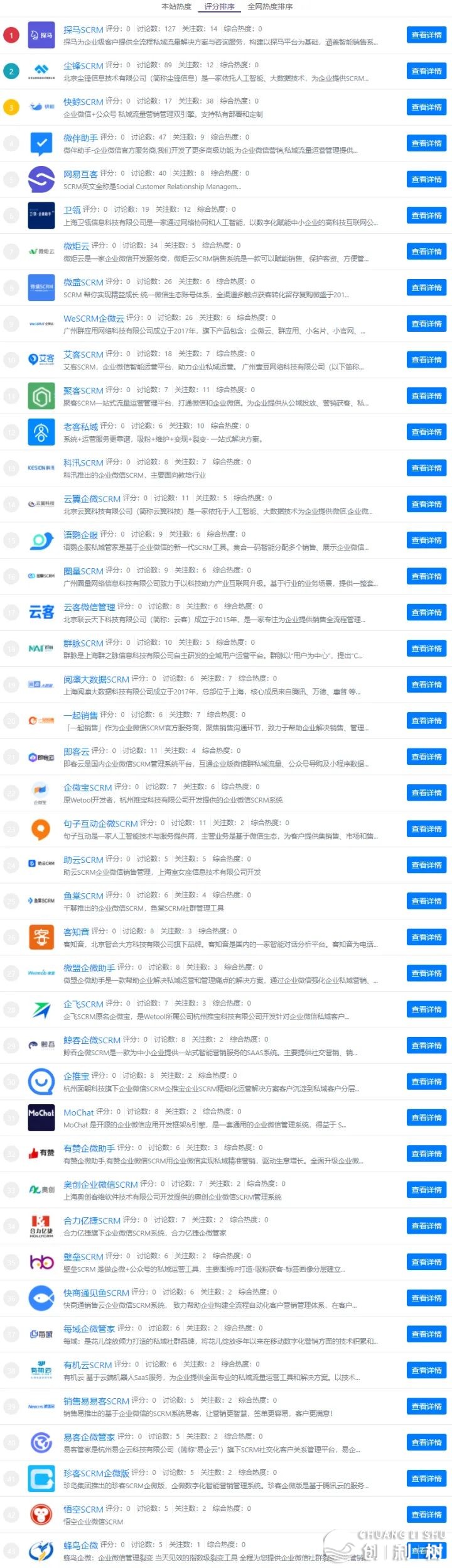
Task: View details of MoChat
Action: pos(426,1117)
